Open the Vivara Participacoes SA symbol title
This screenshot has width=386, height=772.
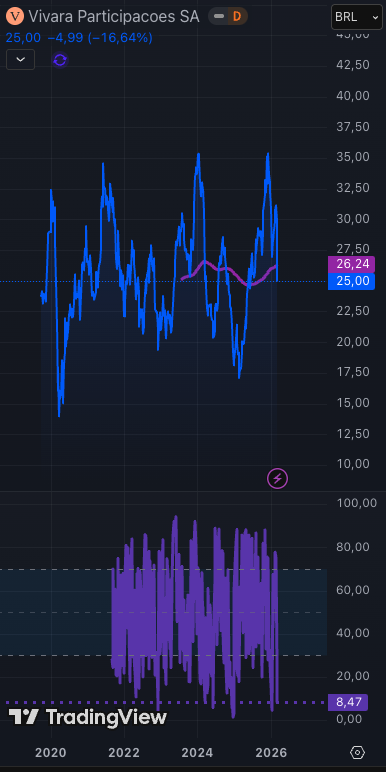click(x=114, y=16)
